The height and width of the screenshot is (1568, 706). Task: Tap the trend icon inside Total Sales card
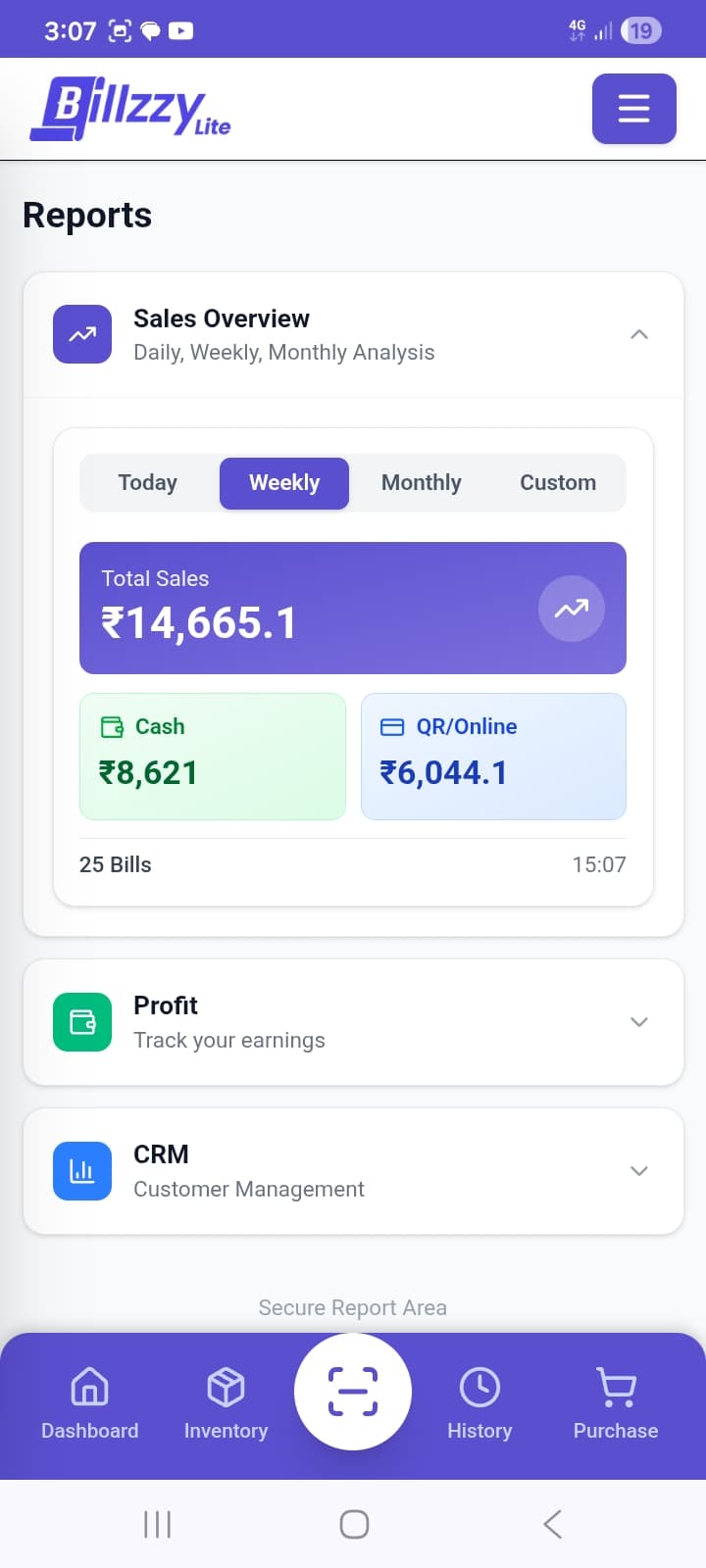[572, 609]
